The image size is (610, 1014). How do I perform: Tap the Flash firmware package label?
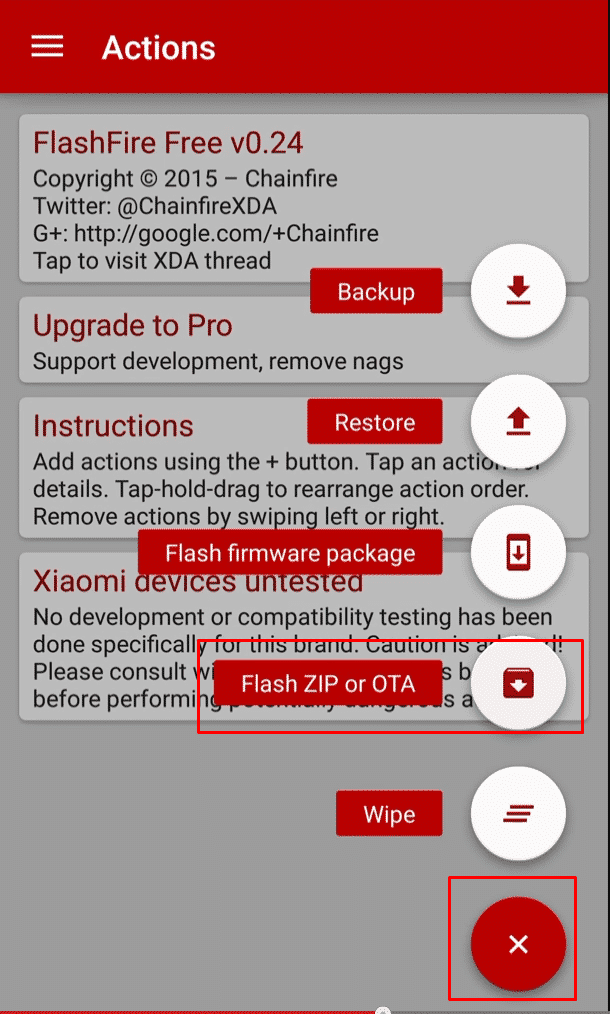click(290, 552)
